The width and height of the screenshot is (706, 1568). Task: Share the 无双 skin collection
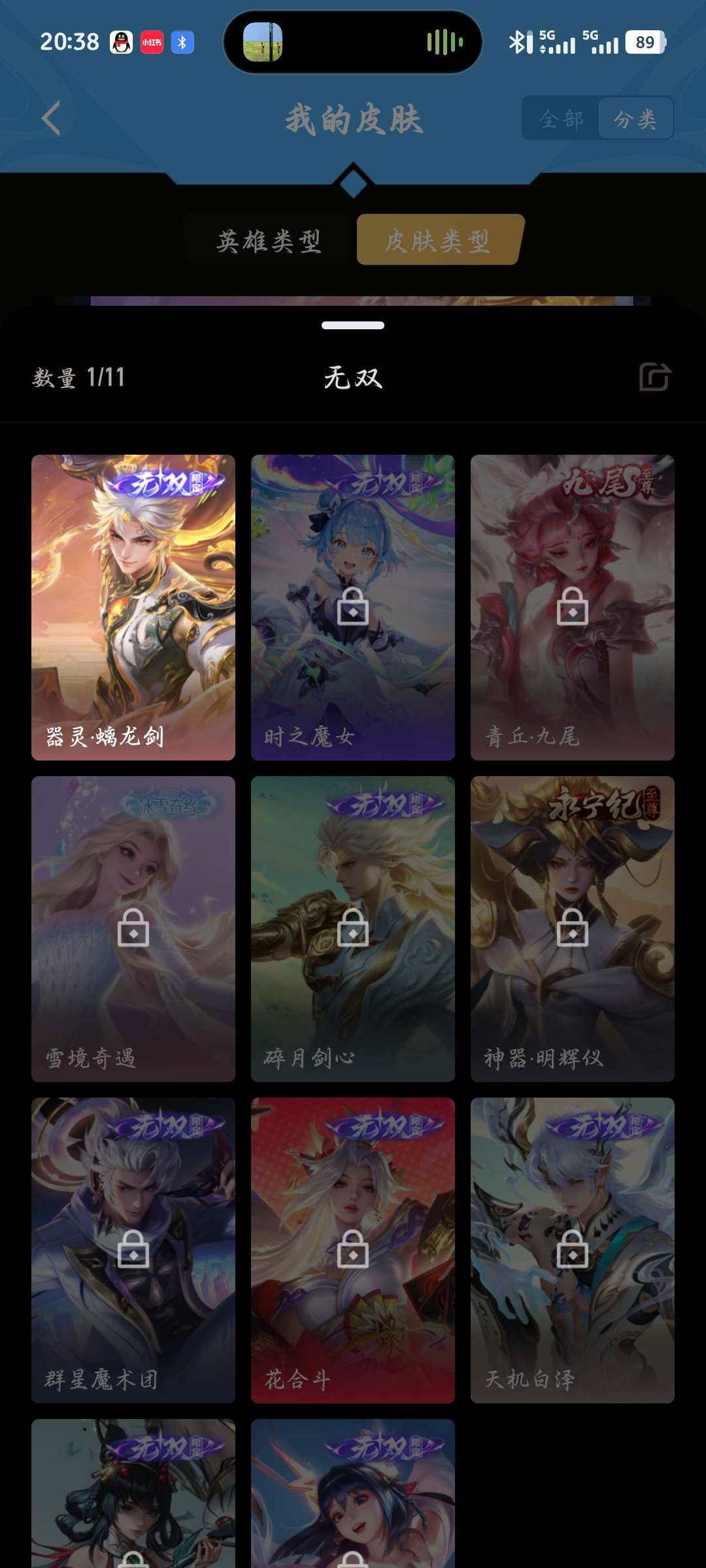click(654, 377)
